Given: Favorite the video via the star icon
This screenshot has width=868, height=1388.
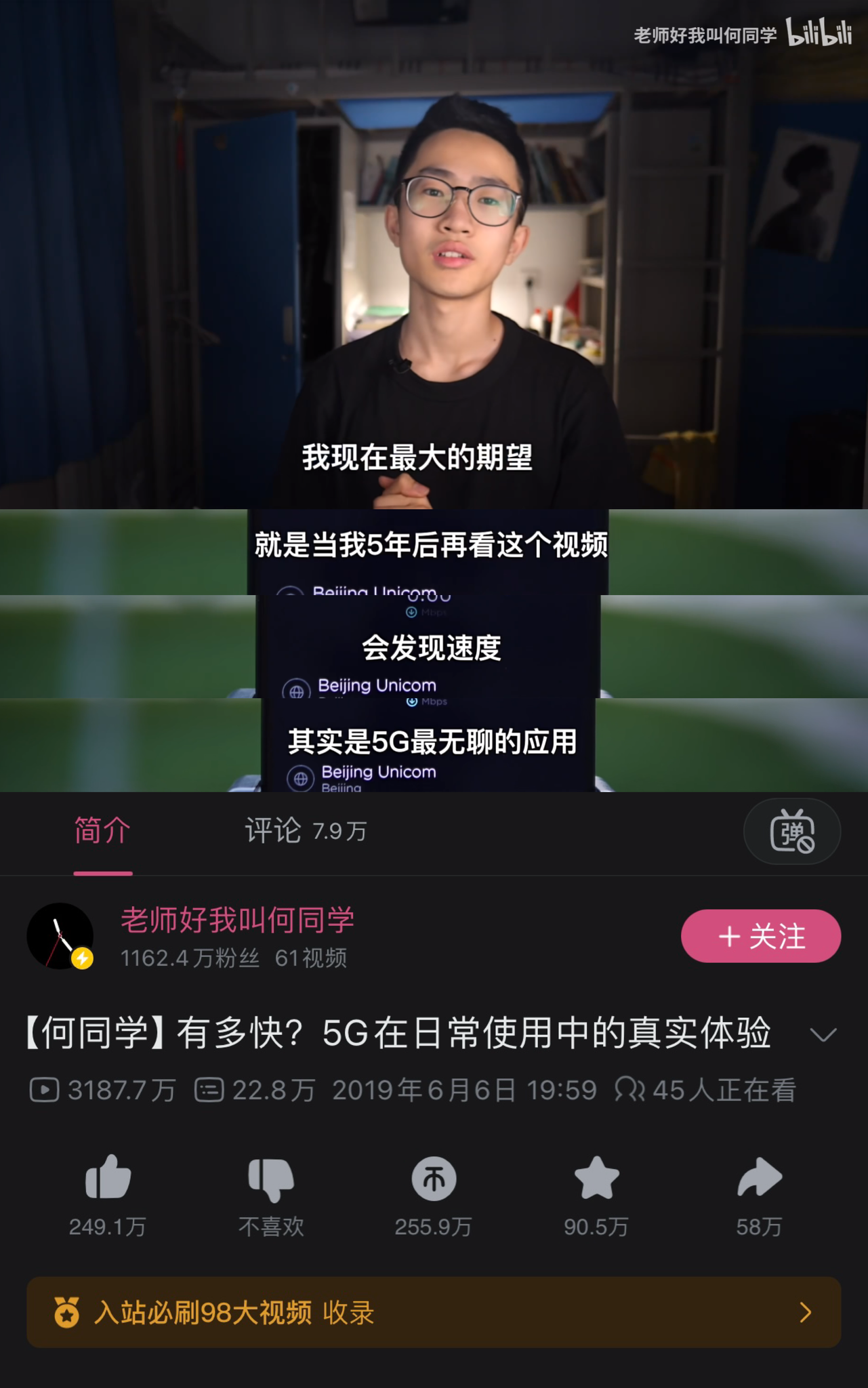Looking at the screenshot, I should coord(596,1178).
